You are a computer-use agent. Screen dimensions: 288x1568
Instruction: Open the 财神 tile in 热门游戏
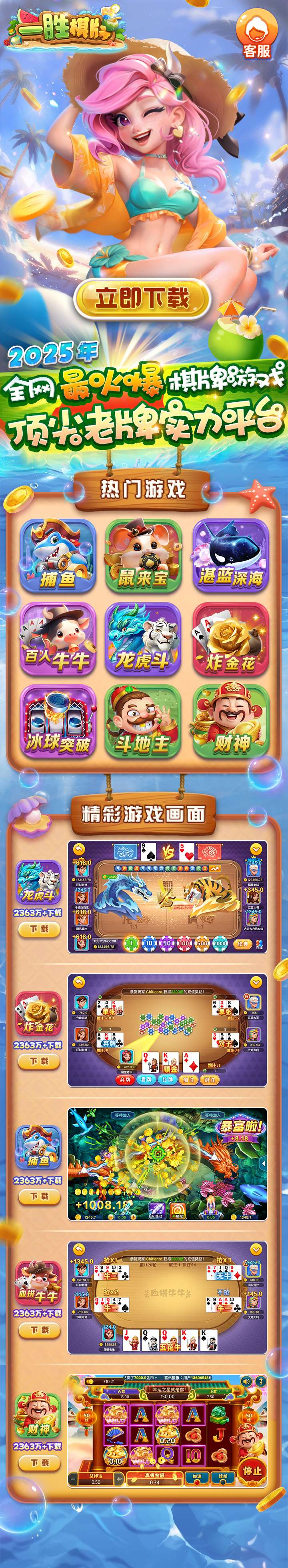click(x=230, y=722)
